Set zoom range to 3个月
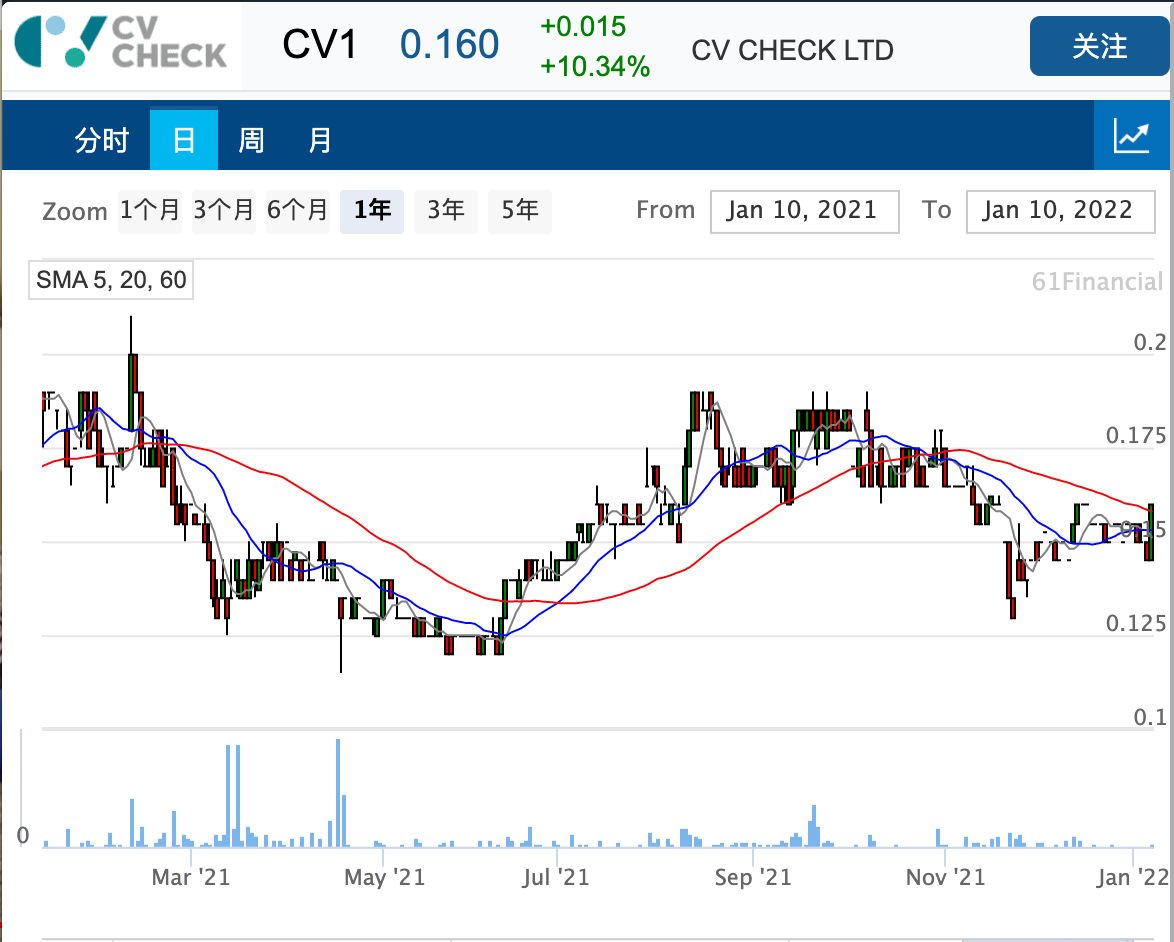The width and height of the screenshot is (1174, 942). tap(224, 210)
